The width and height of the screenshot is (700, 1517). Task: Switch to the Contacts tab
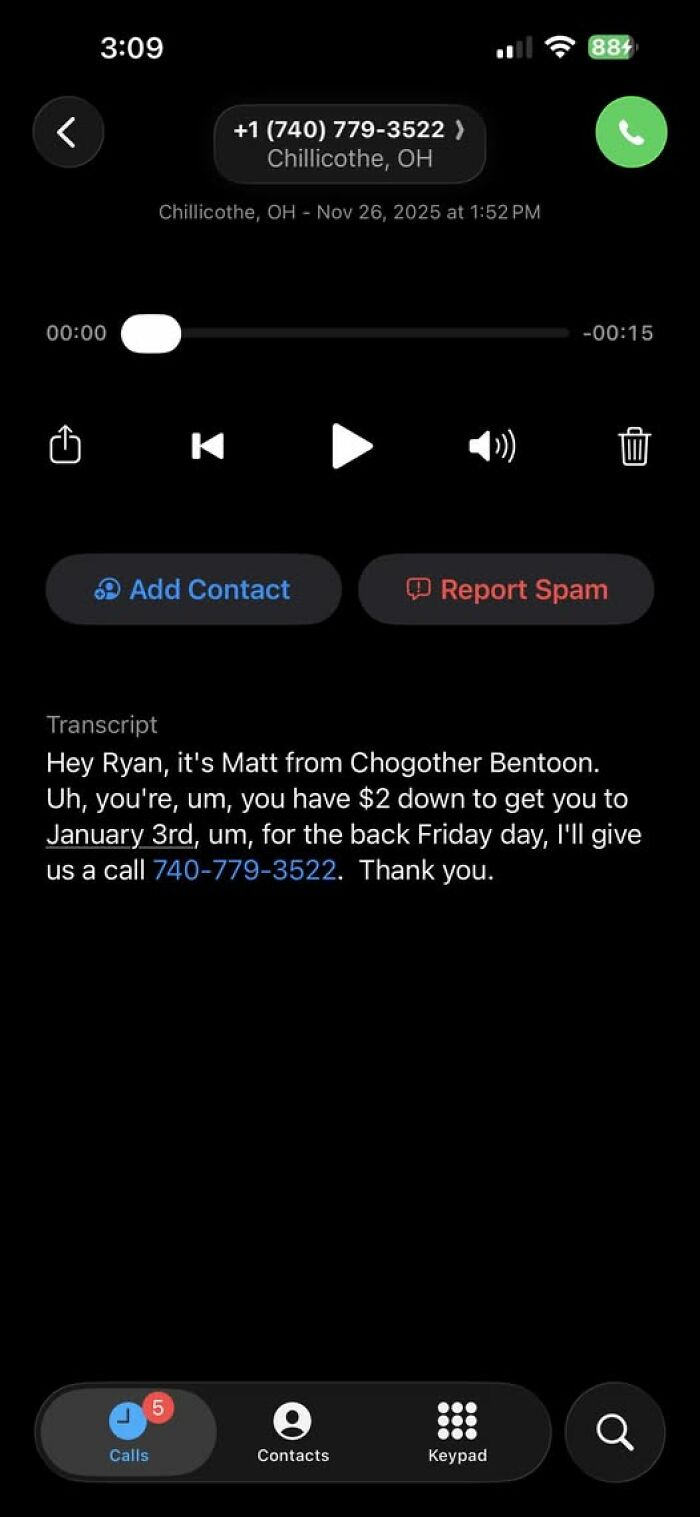point(293,1432)
